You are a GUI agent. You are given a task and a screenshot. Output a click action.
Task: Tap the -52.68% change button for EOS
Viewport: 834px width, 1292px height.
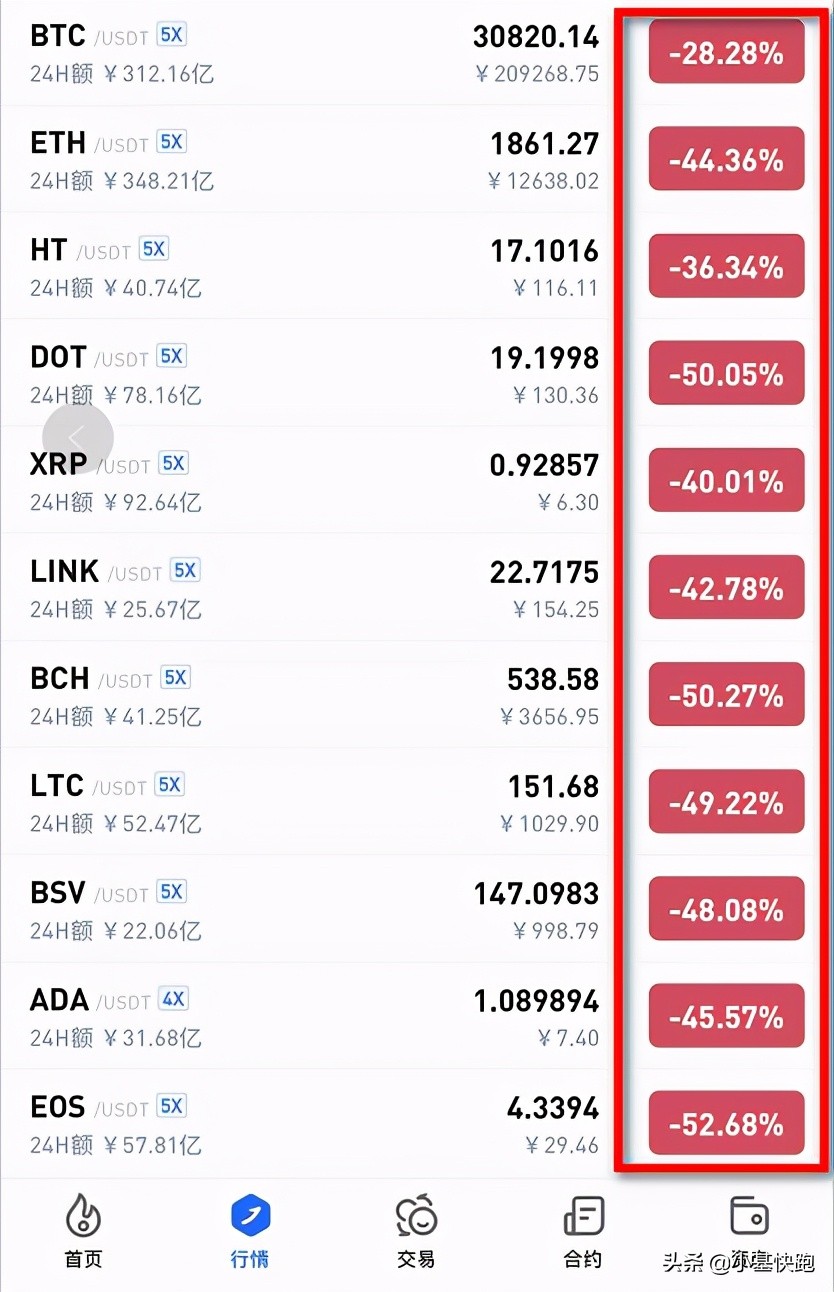(x=726, y=1122)
